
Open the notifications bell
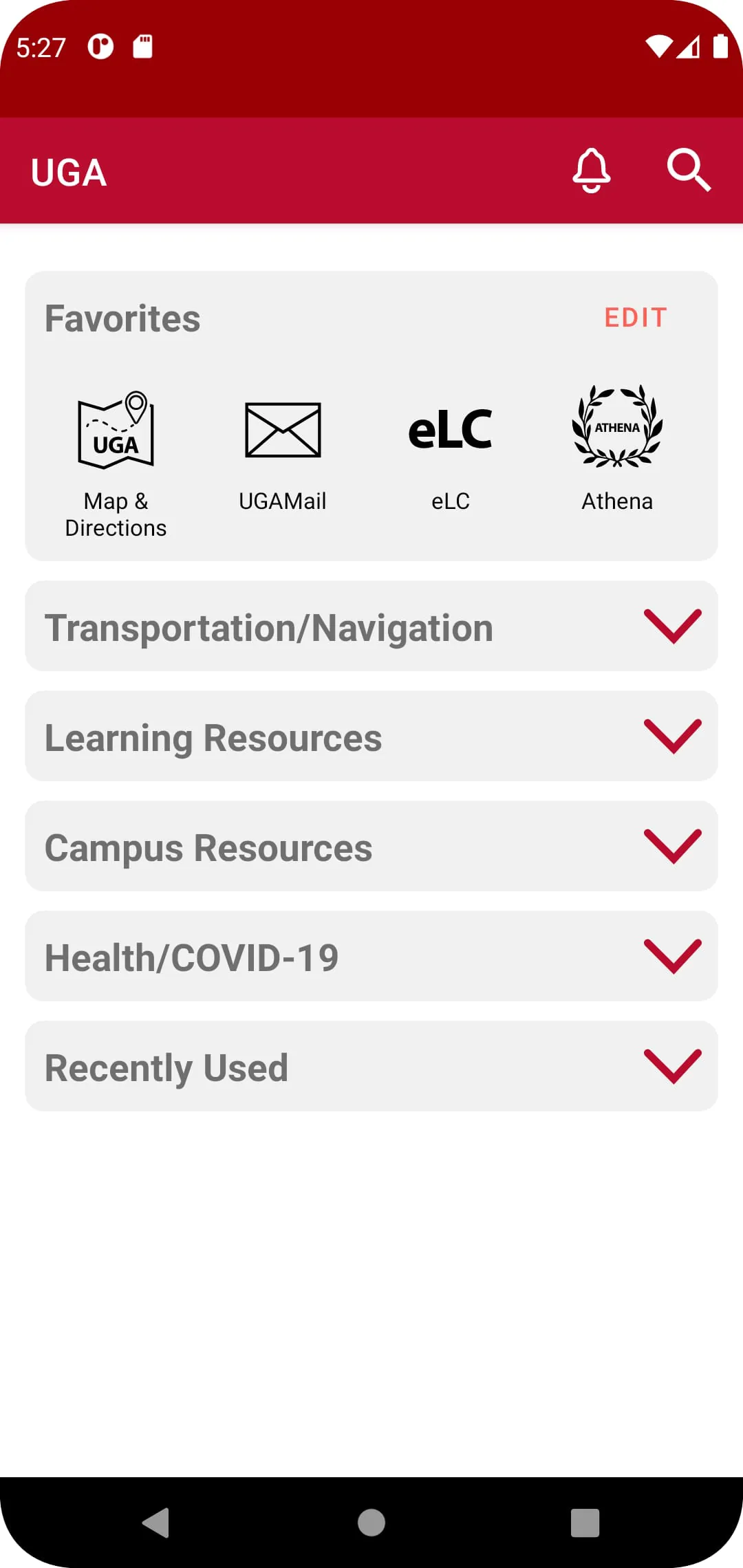click(x=591, y=170)
